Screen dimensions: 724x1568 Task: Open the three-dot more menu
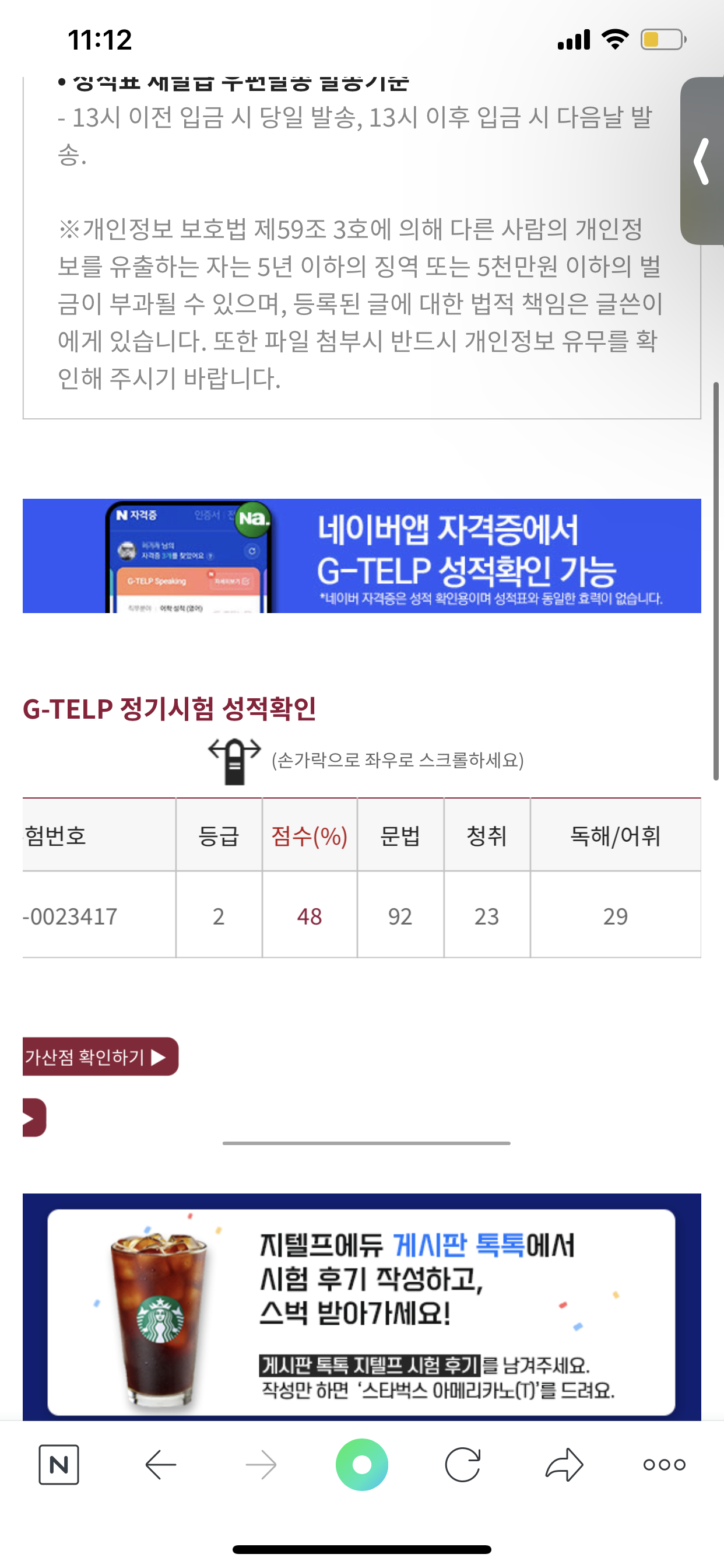coord(664,1465)
